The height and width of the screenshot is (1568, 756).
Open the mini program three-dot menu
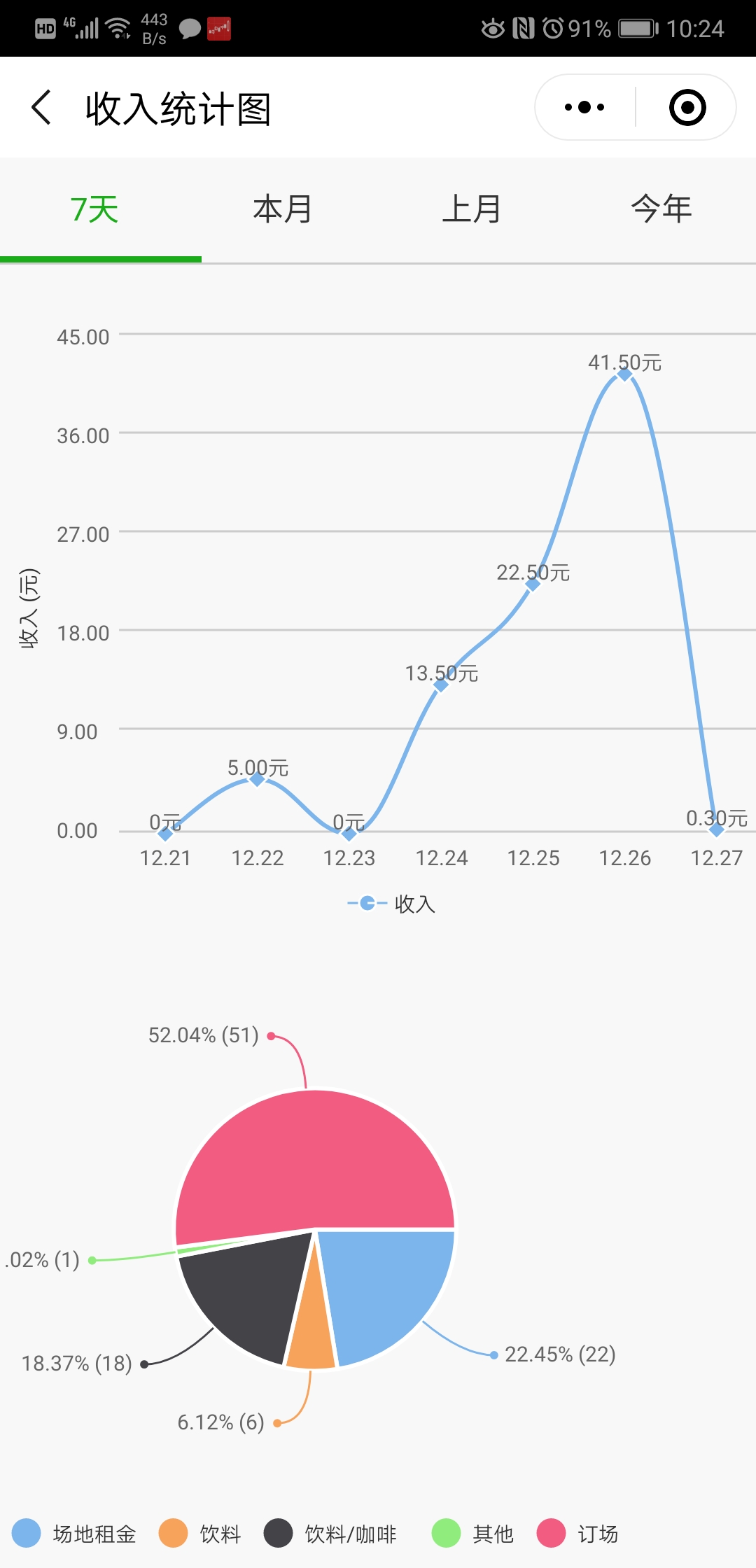click(585, 107)
